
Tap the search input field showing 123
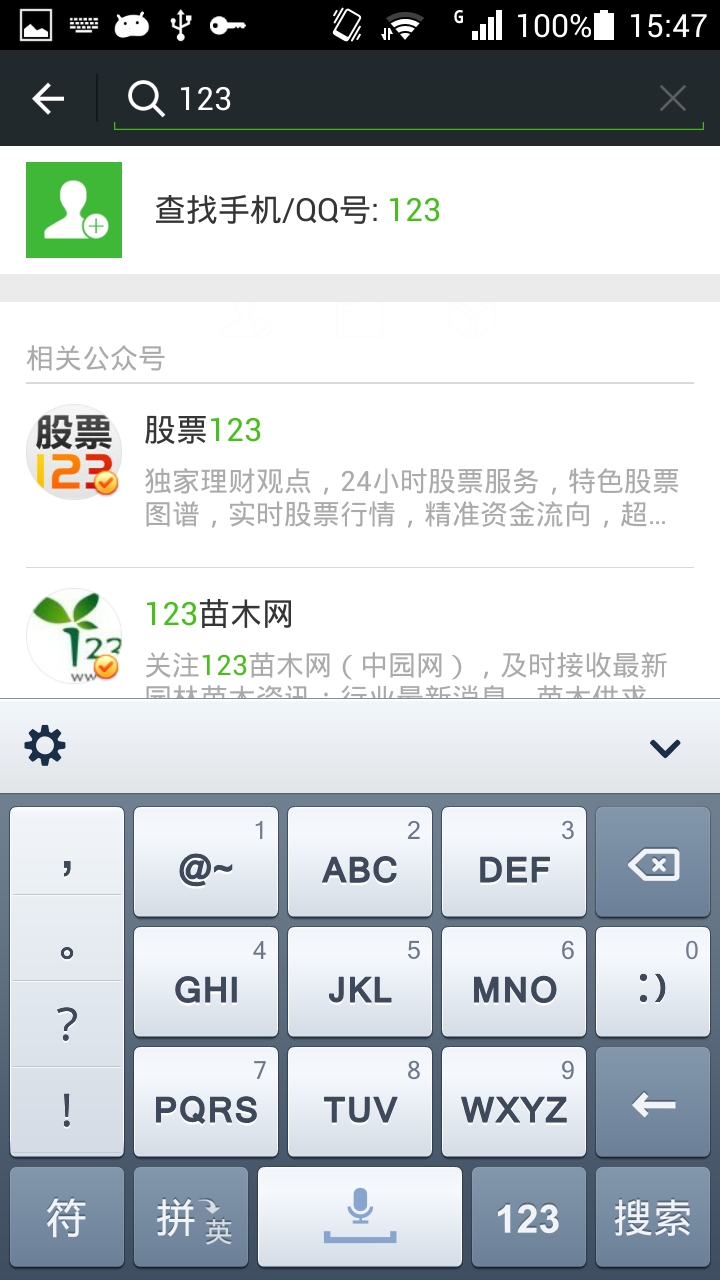click(300, 98)
